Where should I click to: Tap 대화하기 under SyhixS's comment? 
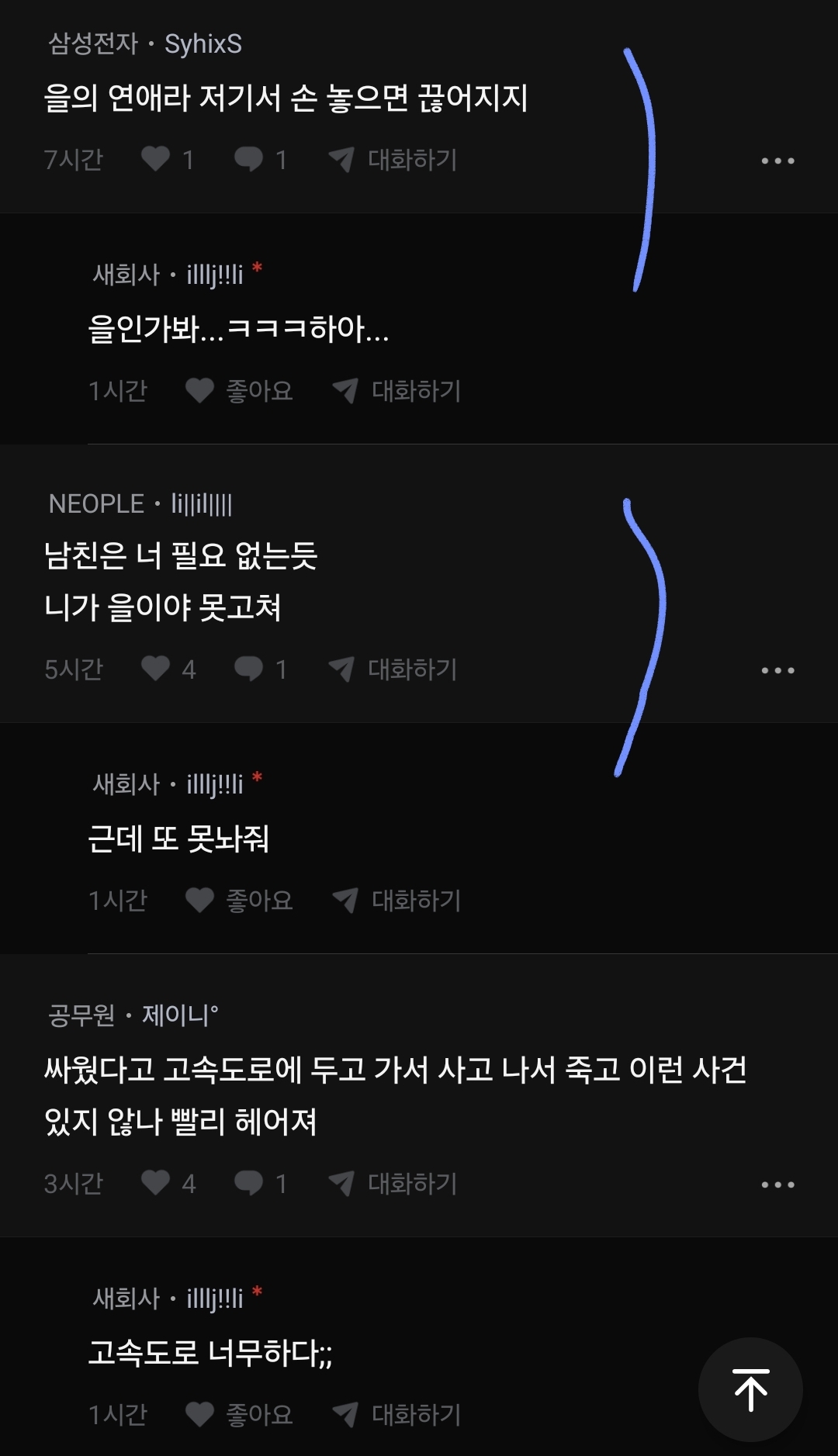tap(393, 160)
